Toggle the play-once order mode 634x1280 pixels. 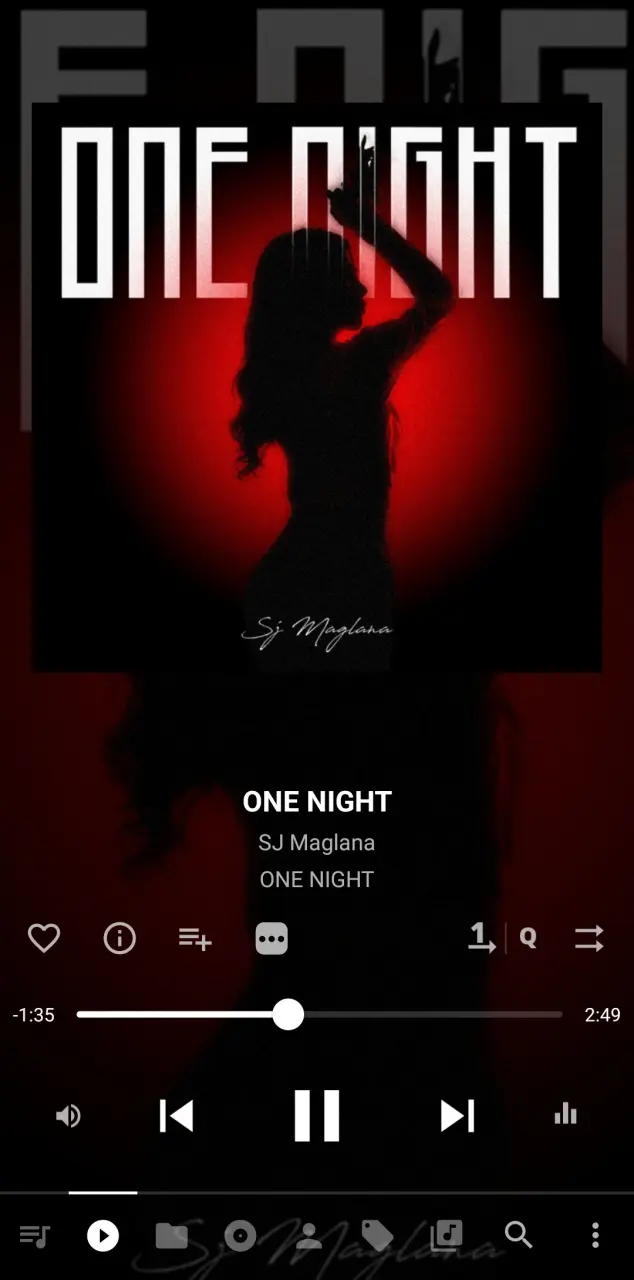pos(482,938)
